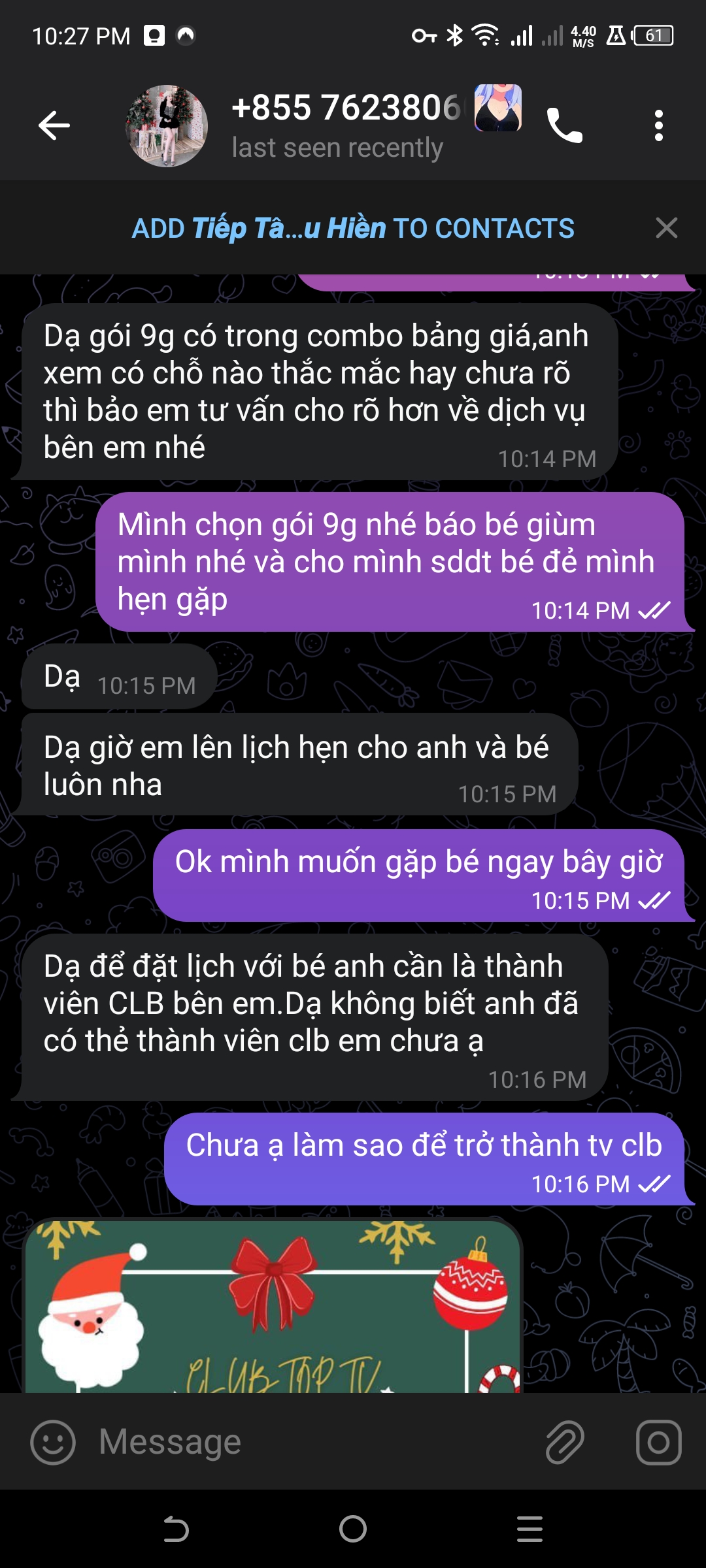Open the camera to record media

pyautogui.click(x=658, y=1442)
